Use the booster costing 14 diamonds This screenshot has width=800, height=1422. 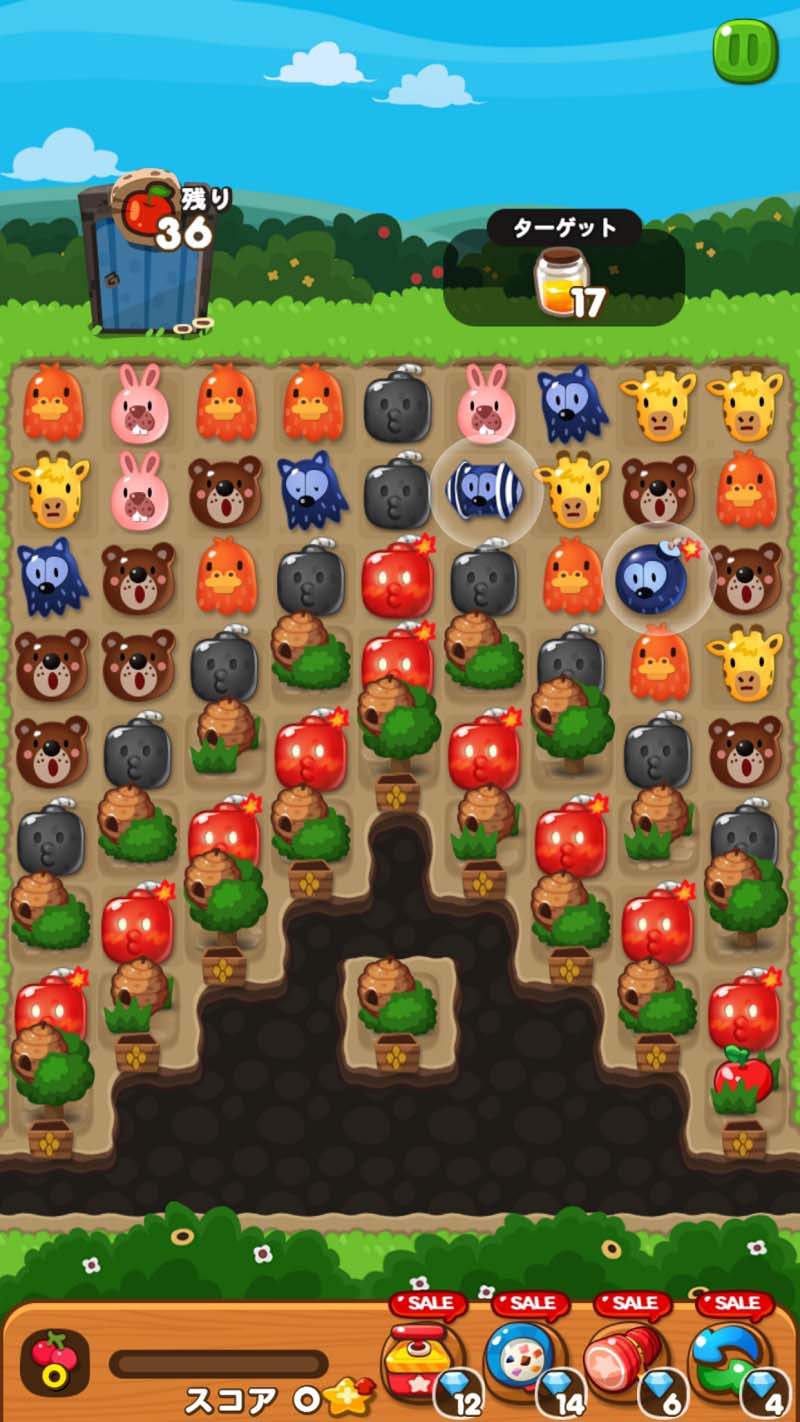click(526, 1360)
